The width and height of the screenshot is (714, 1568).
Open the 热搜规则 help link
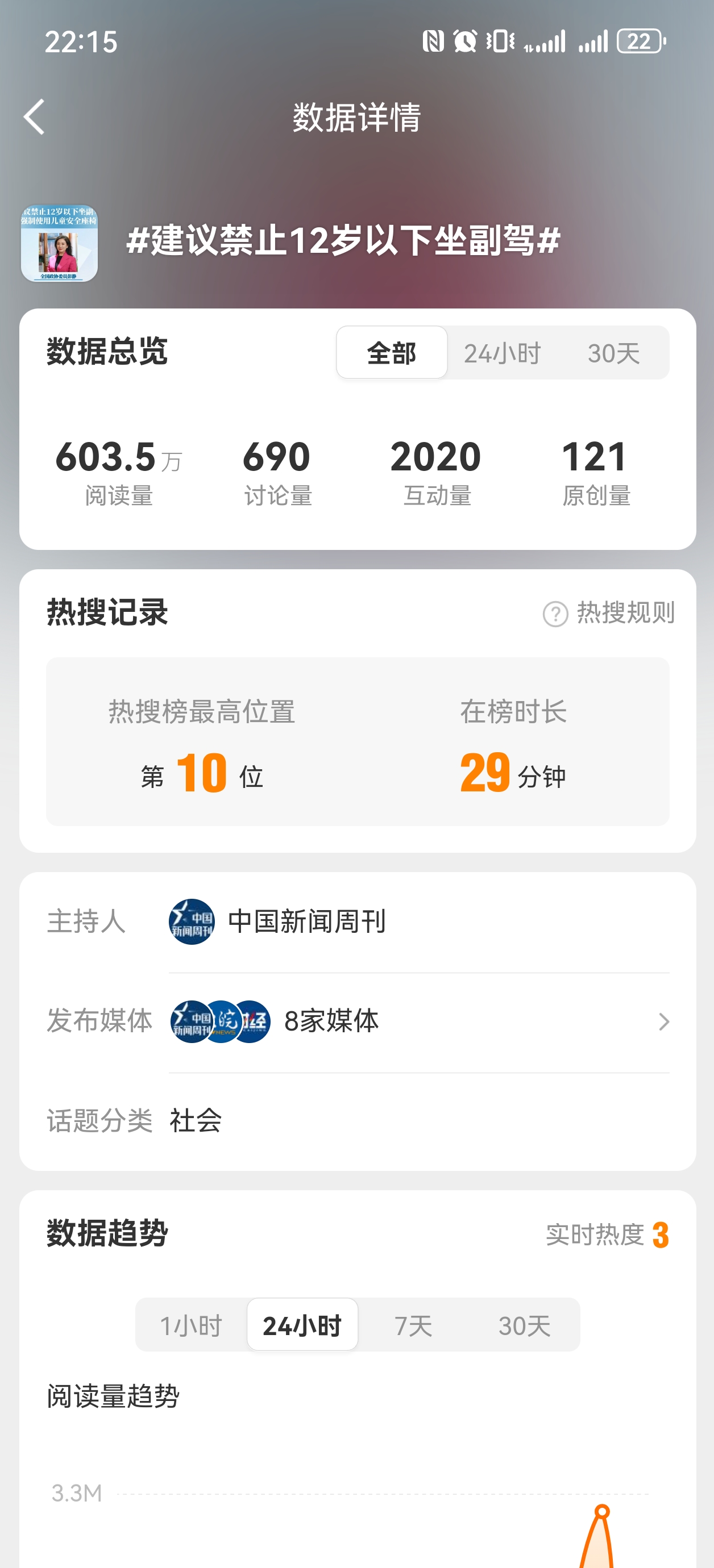click(x=609, y=613)
